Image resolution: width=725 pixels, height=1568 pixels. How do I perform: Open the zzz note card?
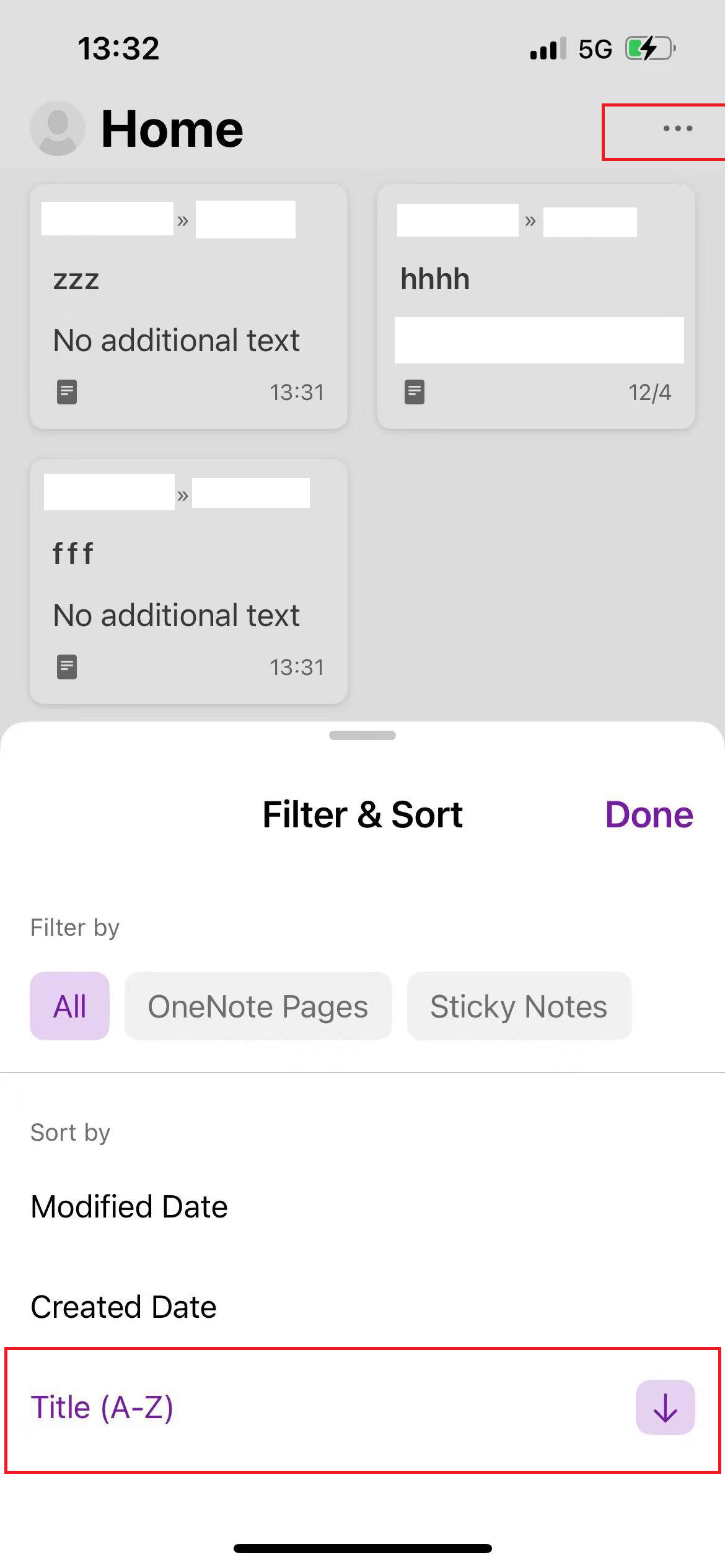pyautogui.click(x=188, y=307)
